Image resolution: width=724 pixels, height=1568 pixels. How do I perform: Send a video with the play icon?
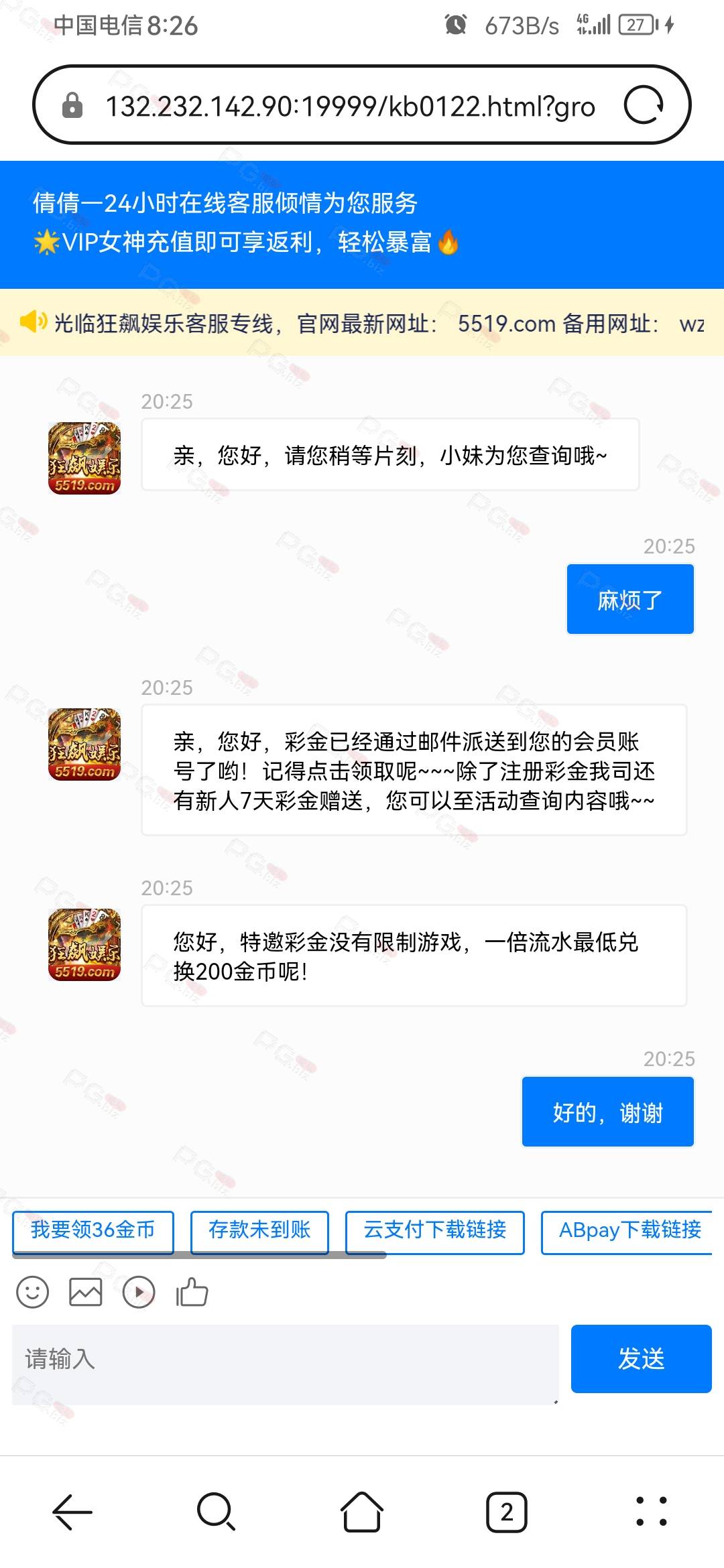click(139, 1291)
